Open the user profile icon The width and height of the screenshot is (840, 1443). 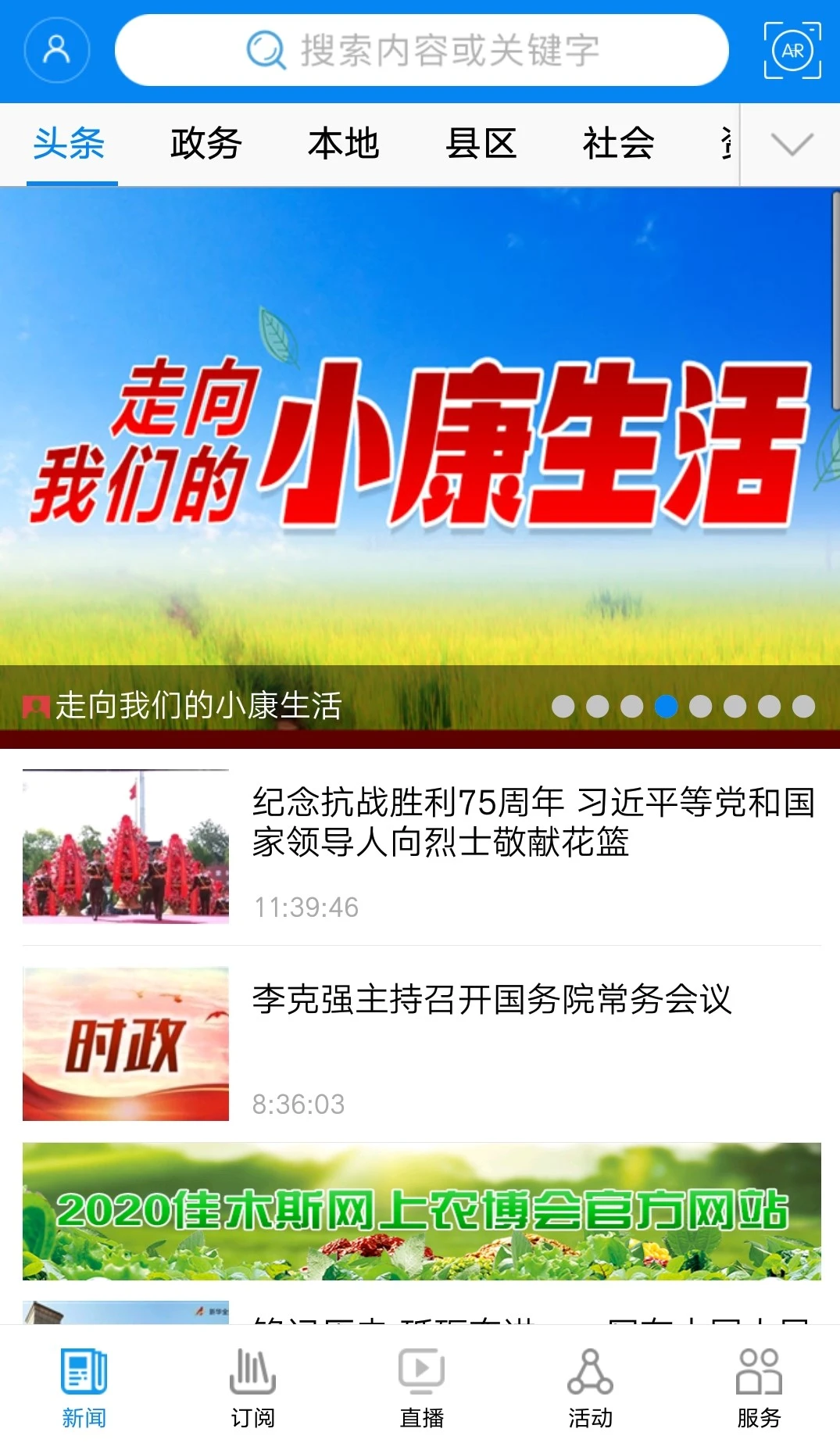tap(55, 50)
